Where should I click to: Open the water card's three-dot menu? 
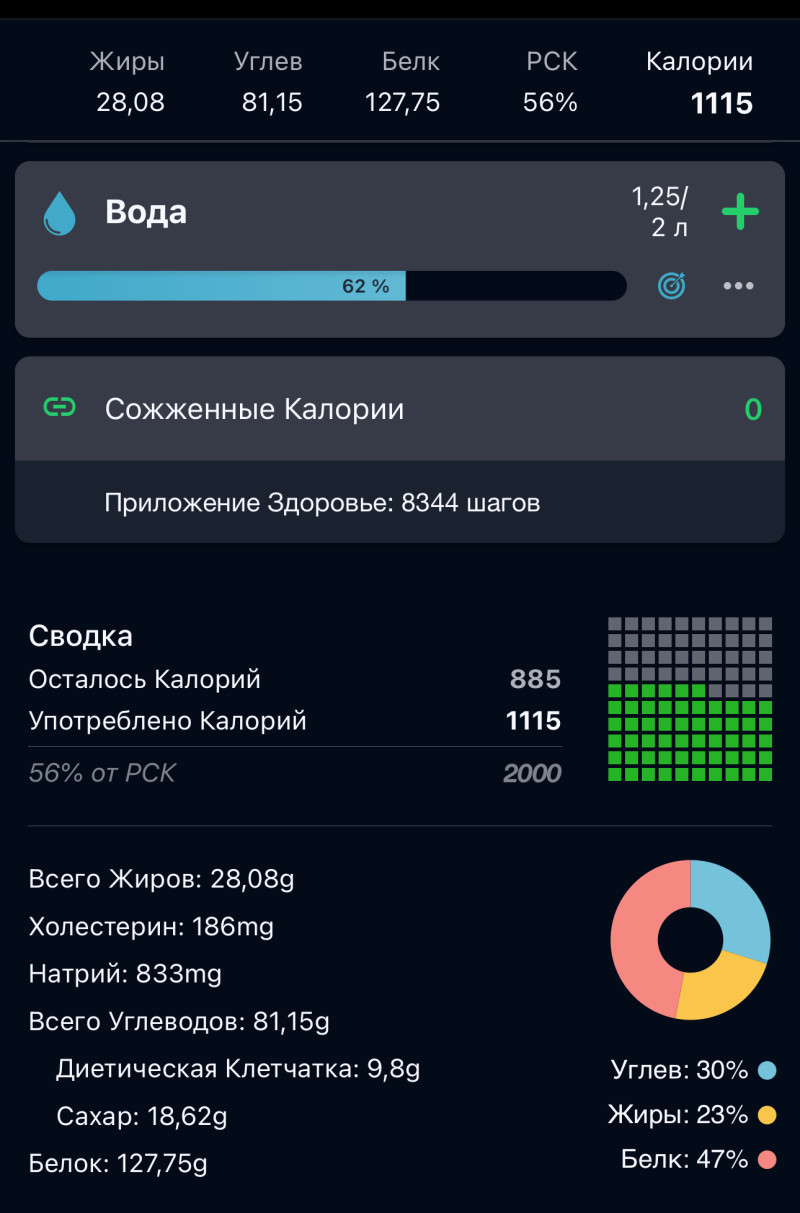pyautogui.click(x=738, y=286)
